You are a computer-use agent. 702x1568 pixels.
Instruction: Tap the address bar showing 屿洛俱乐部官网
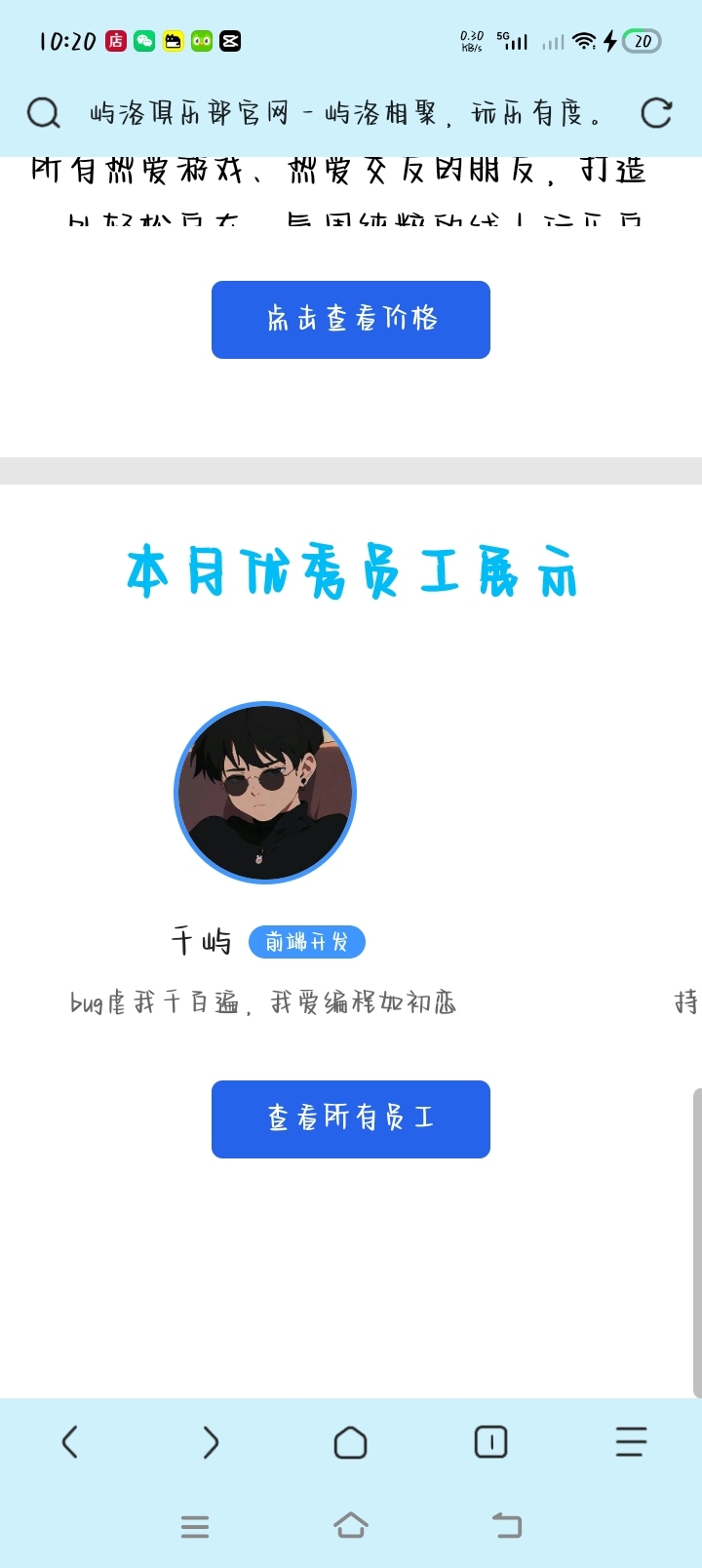point(347,113)
